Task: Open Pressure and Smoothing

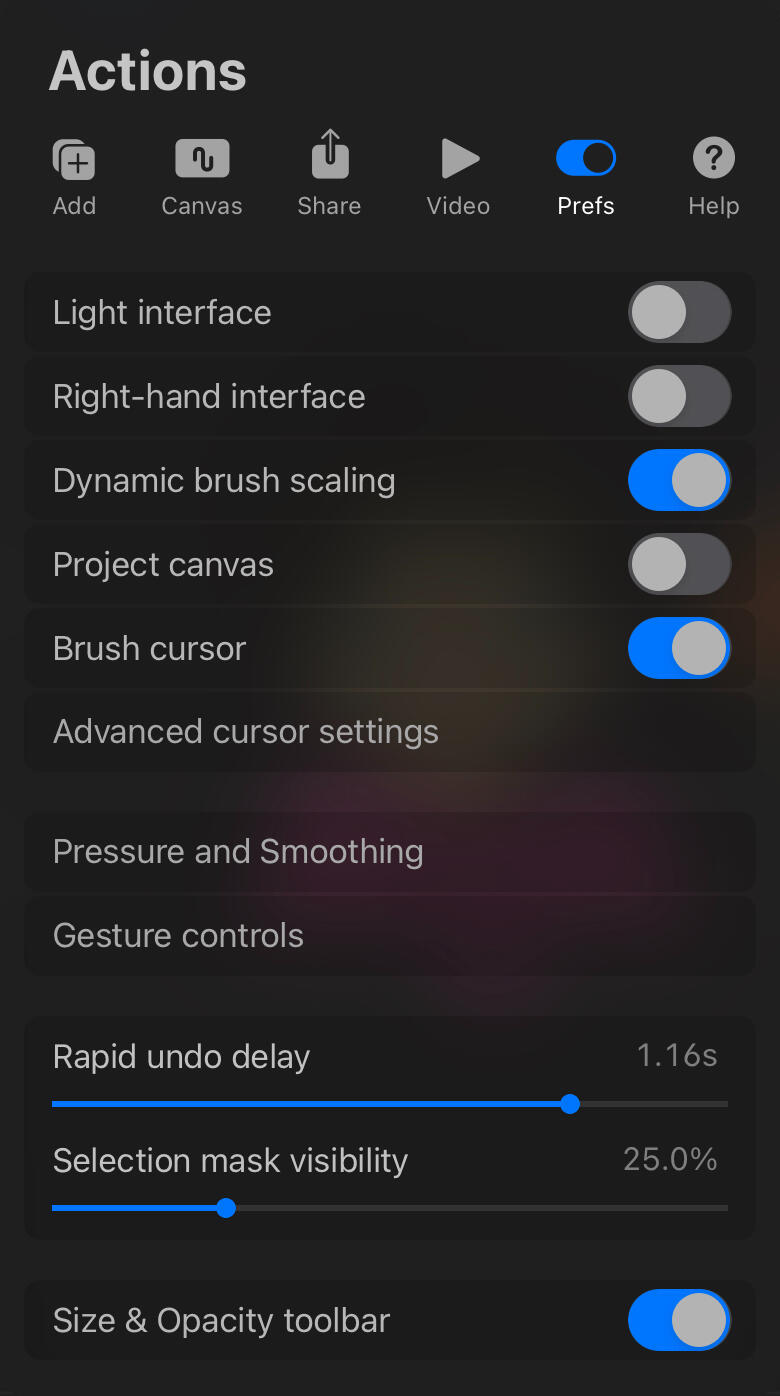Action: click(389, 852)
